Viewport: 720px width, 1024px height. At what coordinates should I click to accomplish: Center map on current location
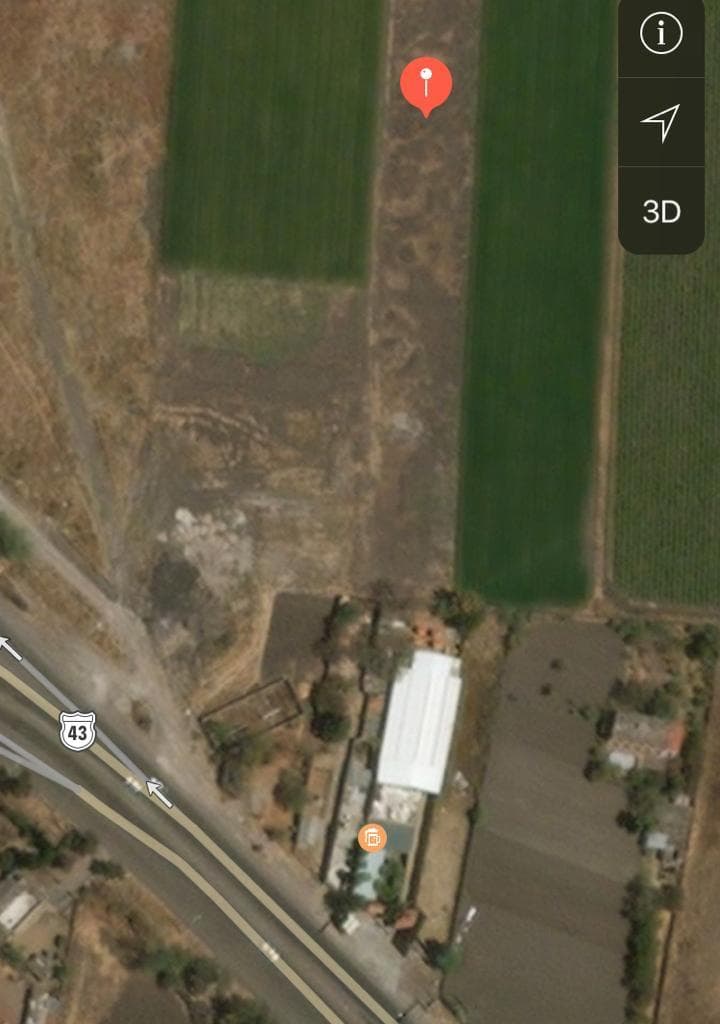point(661,122)
